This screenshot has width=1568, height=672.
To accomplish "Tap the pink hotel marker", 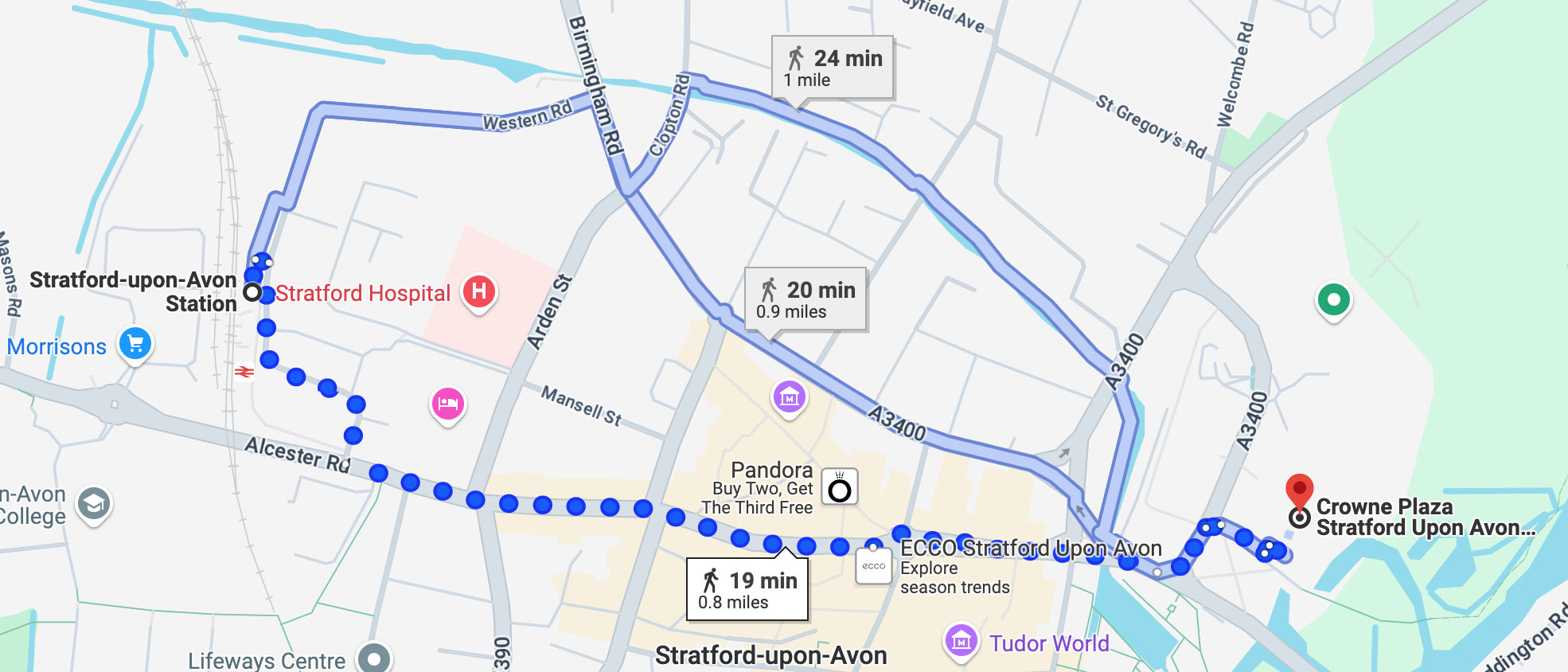I will 448,404.
